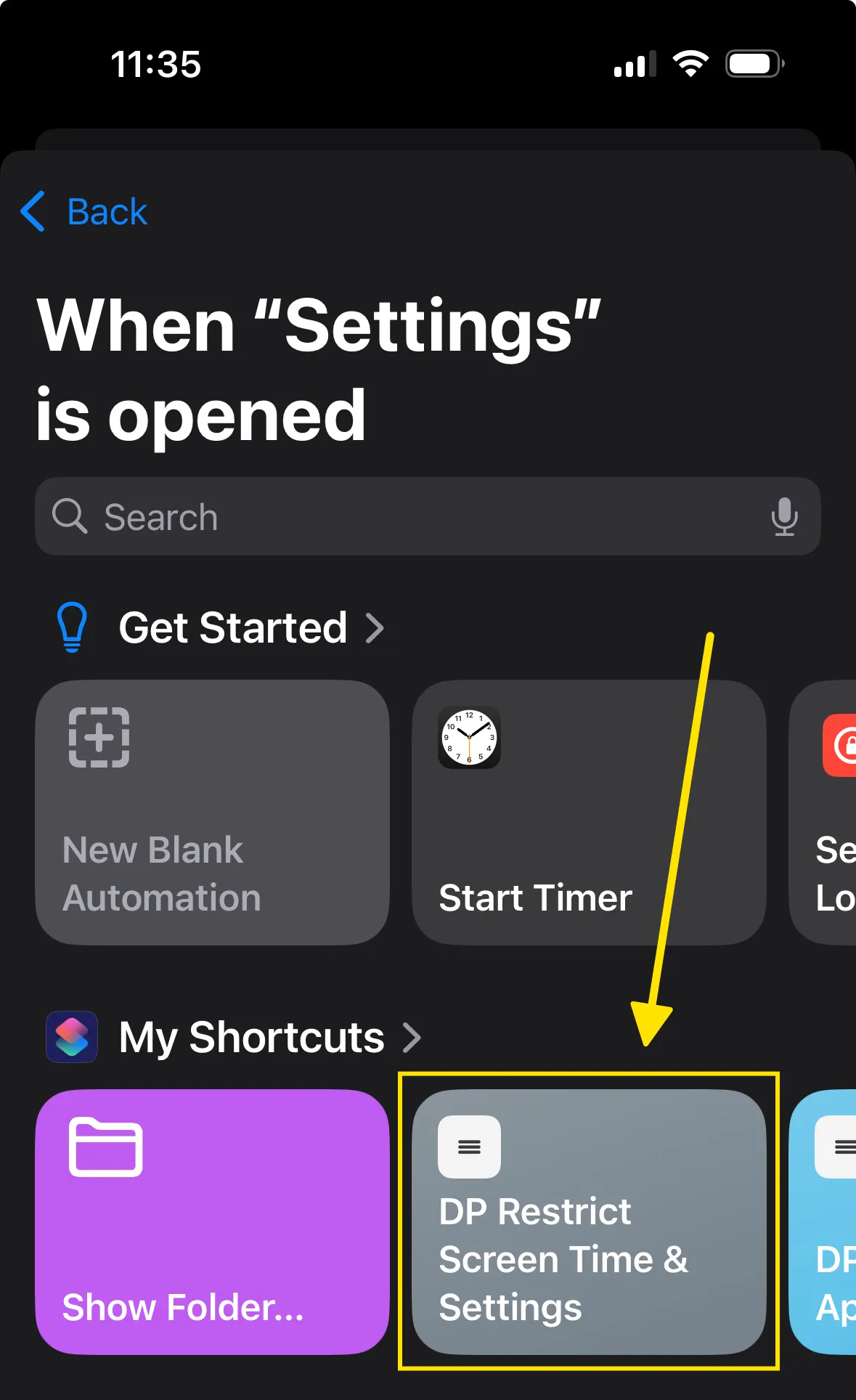Select the Show Folder shortcut
This screenshot has width=856, height=1400.
click(x=212, y=1221)
